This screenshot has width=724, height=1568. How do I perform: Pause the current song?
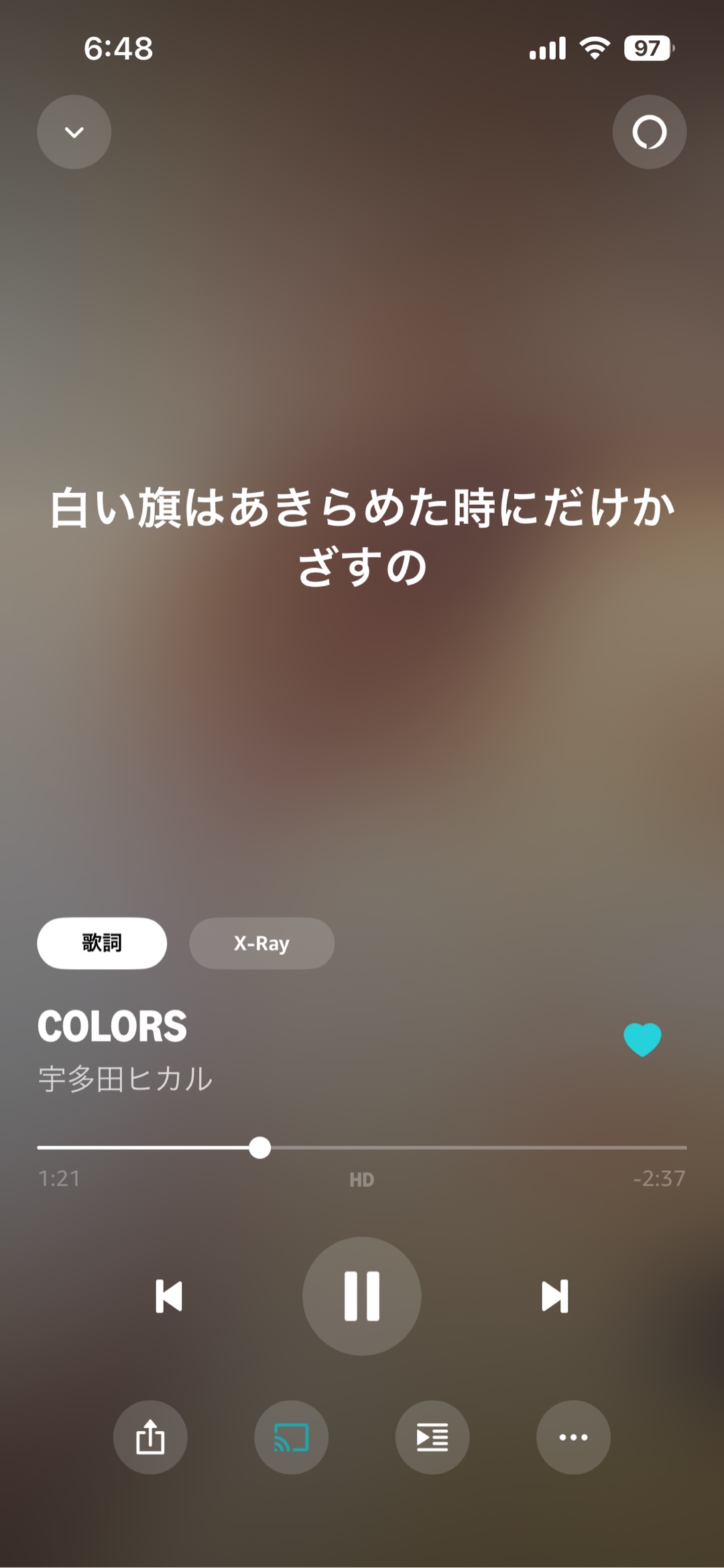tap(362, 1296)
